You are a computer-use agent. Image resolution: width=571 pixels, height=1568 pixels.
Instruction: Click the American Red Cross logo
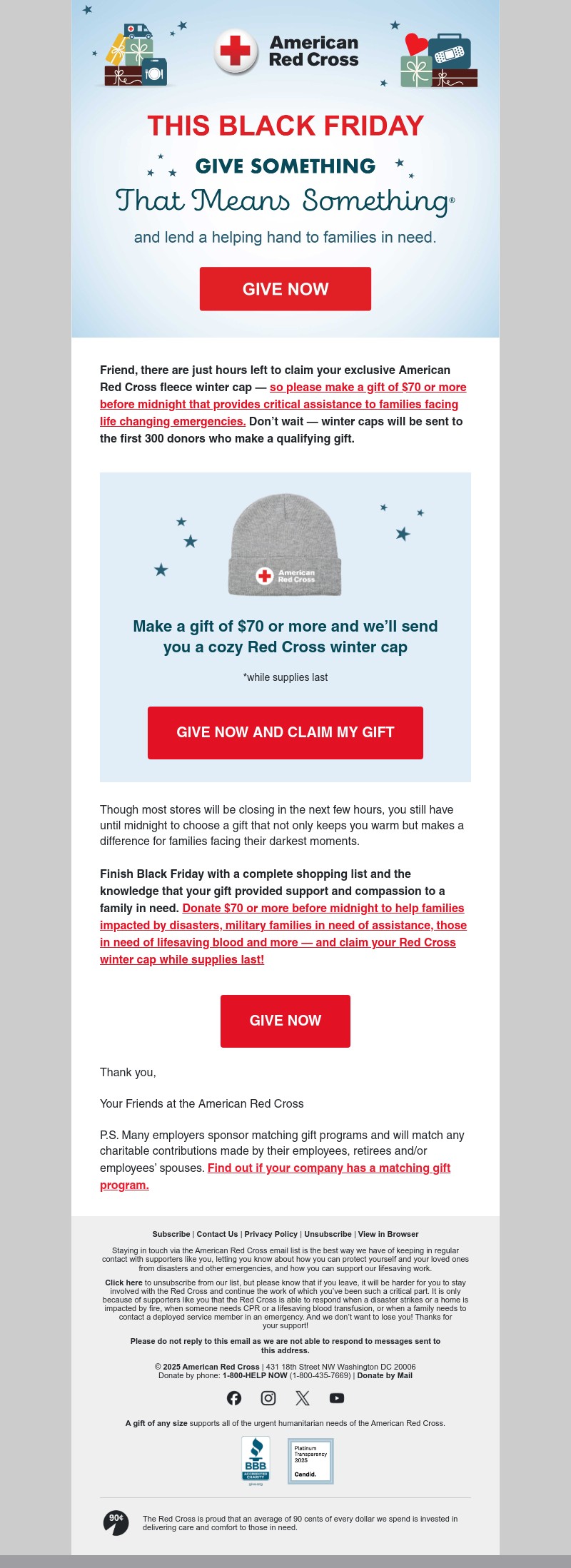(x=285, y=52)
